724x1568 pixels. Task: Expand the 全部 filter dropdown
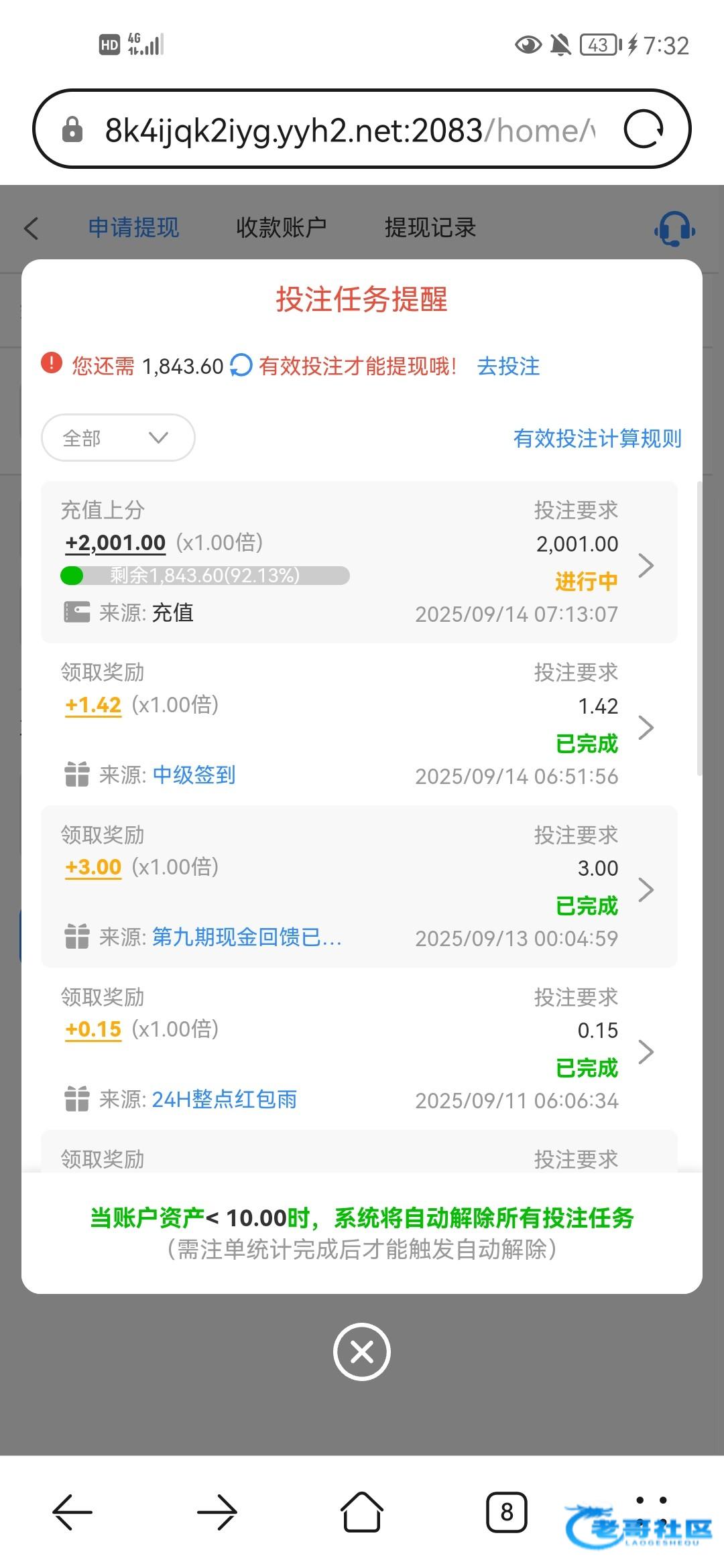click(x=118, y=438)
